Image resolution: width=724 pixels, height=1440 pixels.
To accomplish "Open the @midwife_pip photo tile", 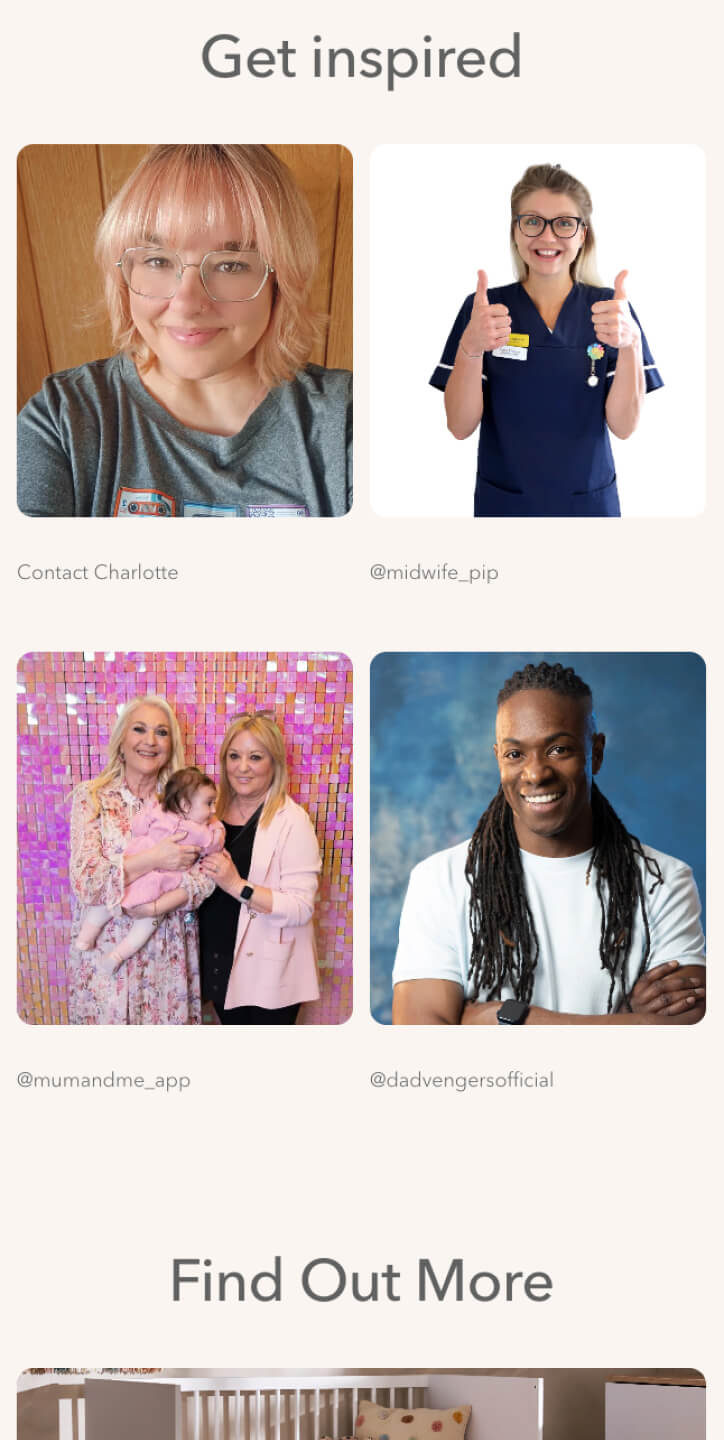I will point(538,330).
